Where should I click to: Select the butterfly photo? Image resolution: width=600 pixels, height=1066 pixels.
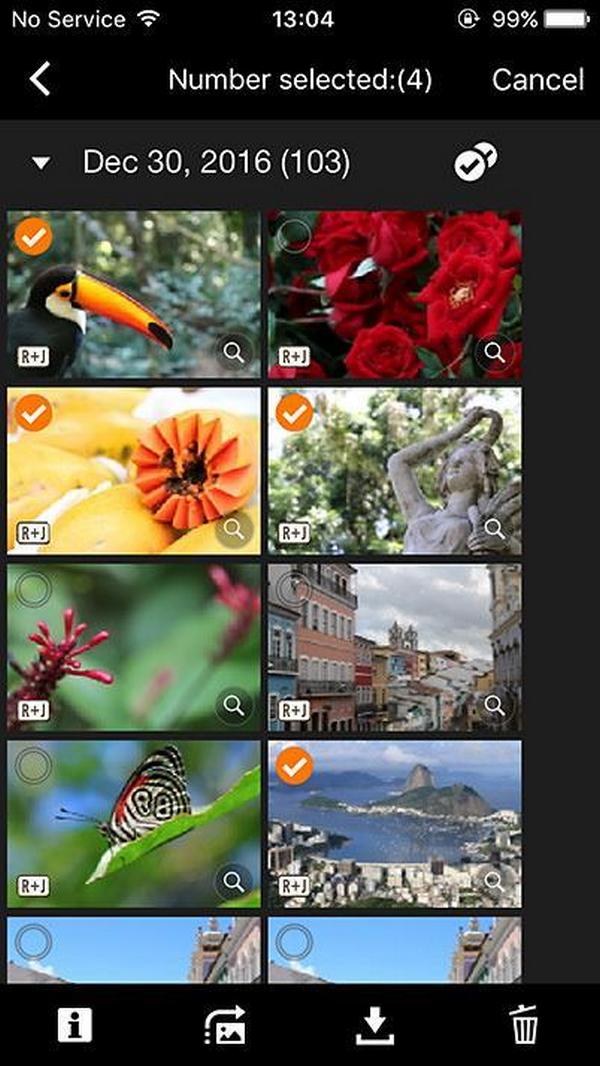pyautogui.click(x=33, y=767)
